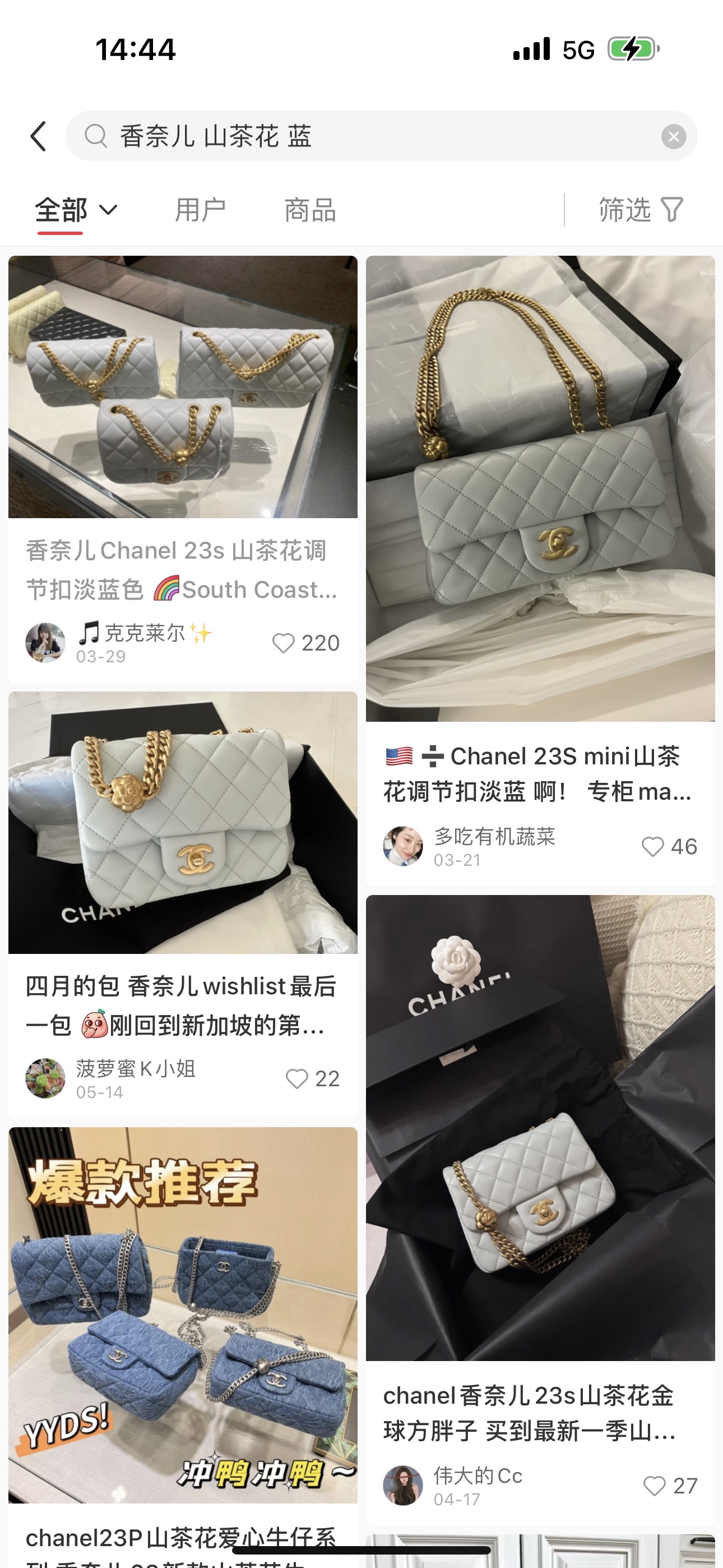Screen dimensions: 723x1568
Task: Switch to the 用户 tab
Action: (x=200, y=211)
